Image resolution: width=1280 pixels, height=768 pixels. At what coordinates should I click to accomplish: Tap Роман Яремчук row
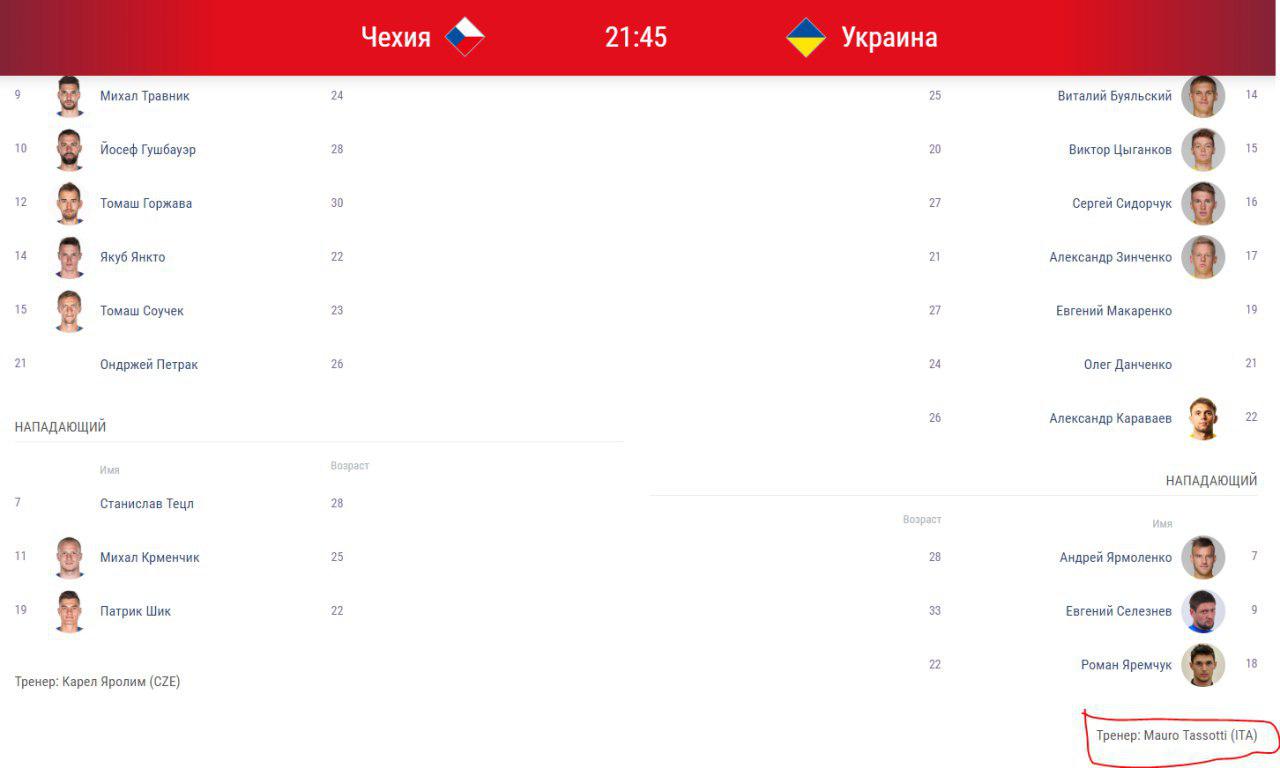click(x=1126, y=665)
